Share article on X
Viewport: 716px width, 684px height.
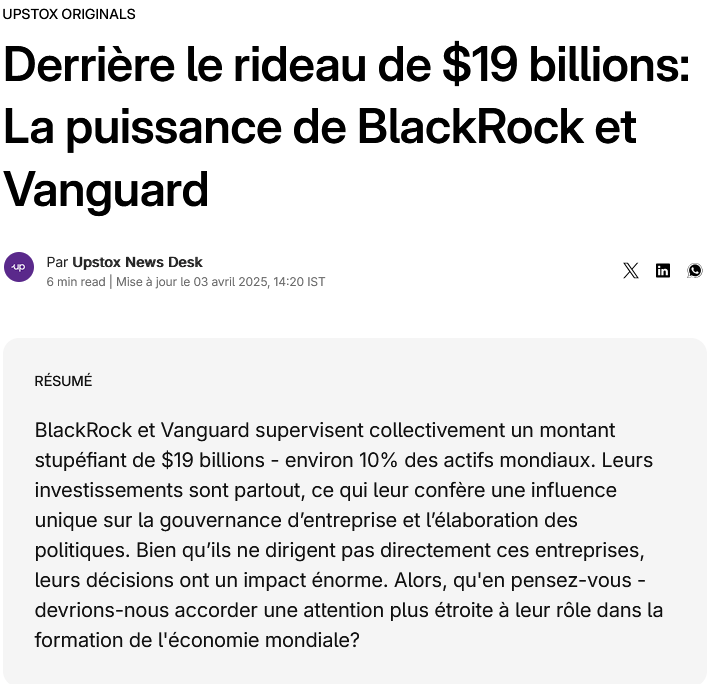tap(631, 271)
